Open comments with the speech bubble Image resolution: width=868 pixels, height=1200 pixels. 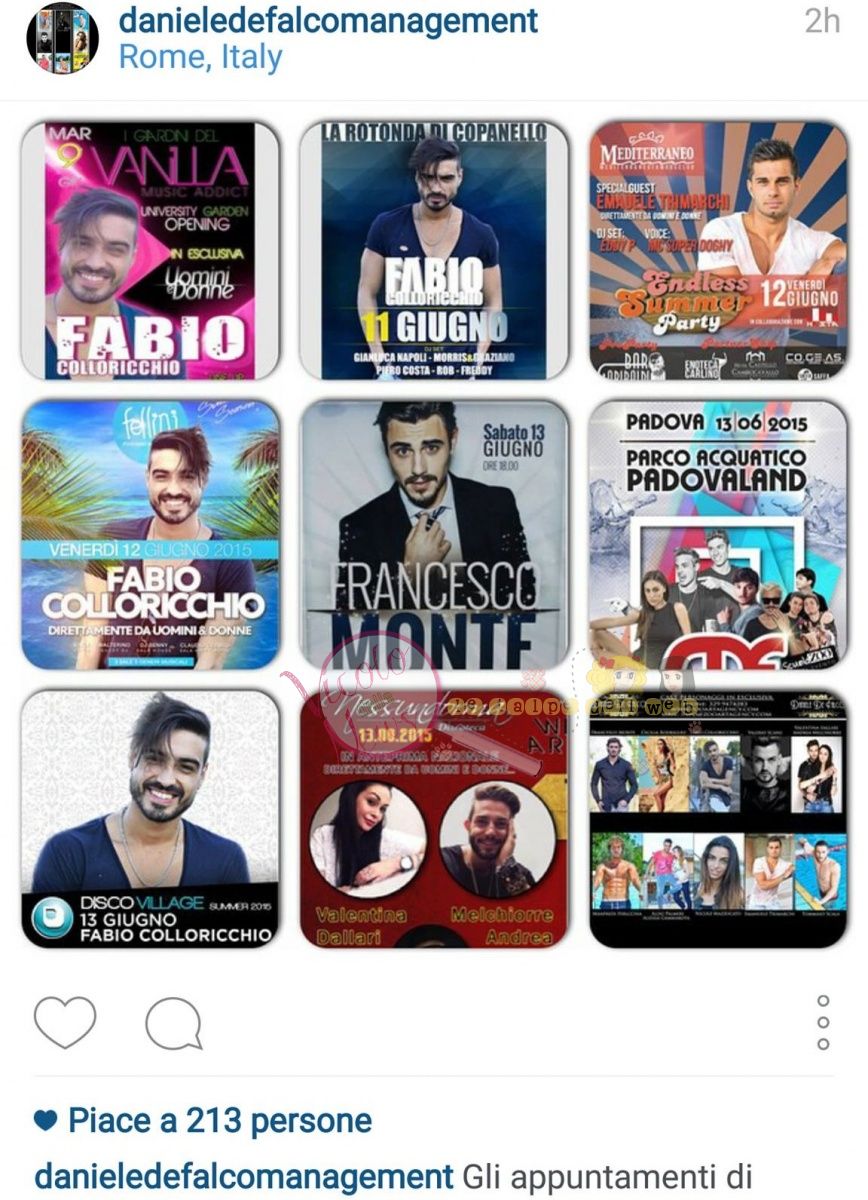pyautogui.click(x=173, y=1023)
